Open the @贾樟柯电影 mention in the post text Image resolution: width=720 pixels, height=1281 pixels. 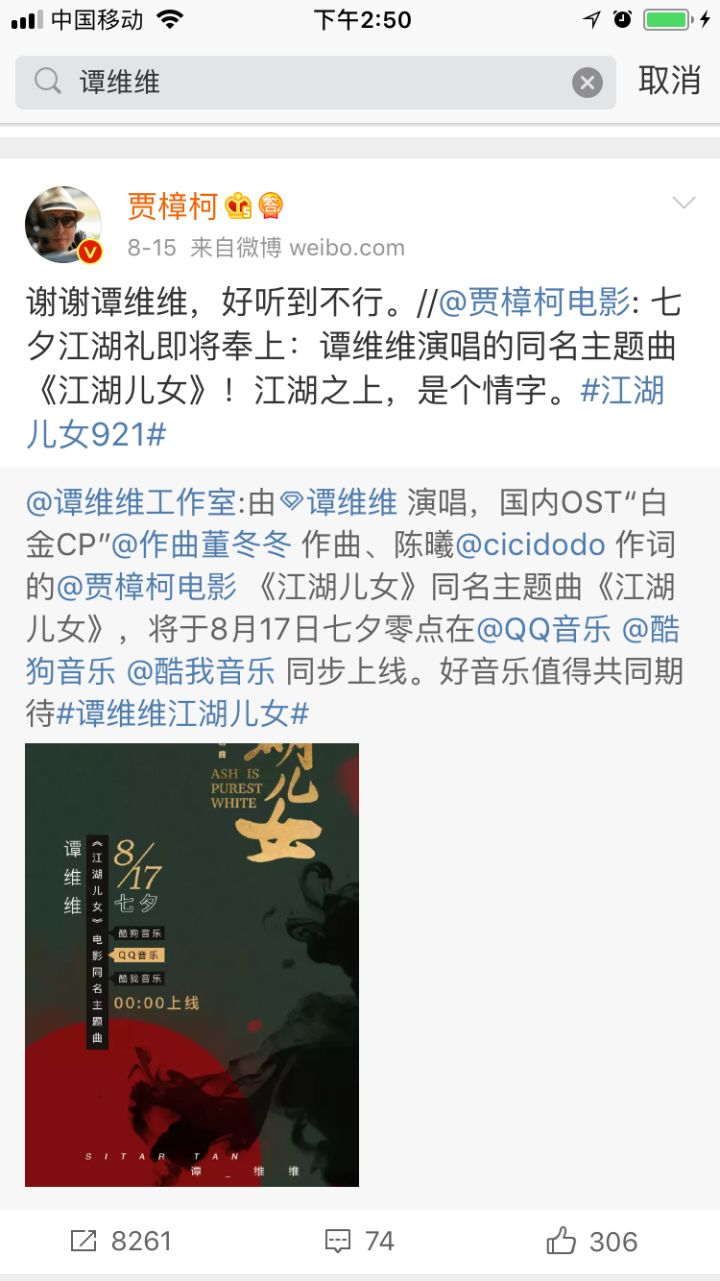pyautogui.click(x=535, y=302)
